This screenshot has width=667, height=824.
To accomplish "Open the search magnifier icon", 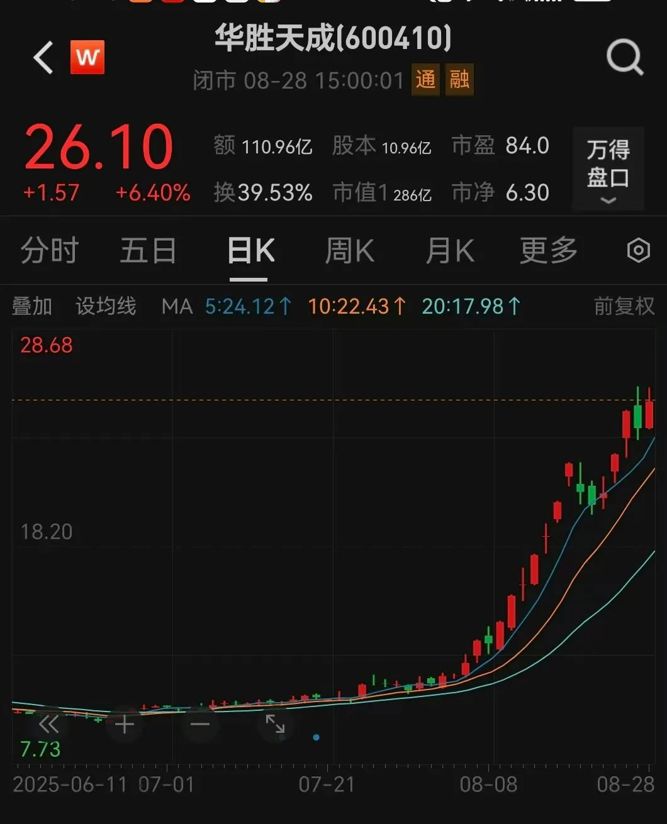I will click(x=624, y=58).
